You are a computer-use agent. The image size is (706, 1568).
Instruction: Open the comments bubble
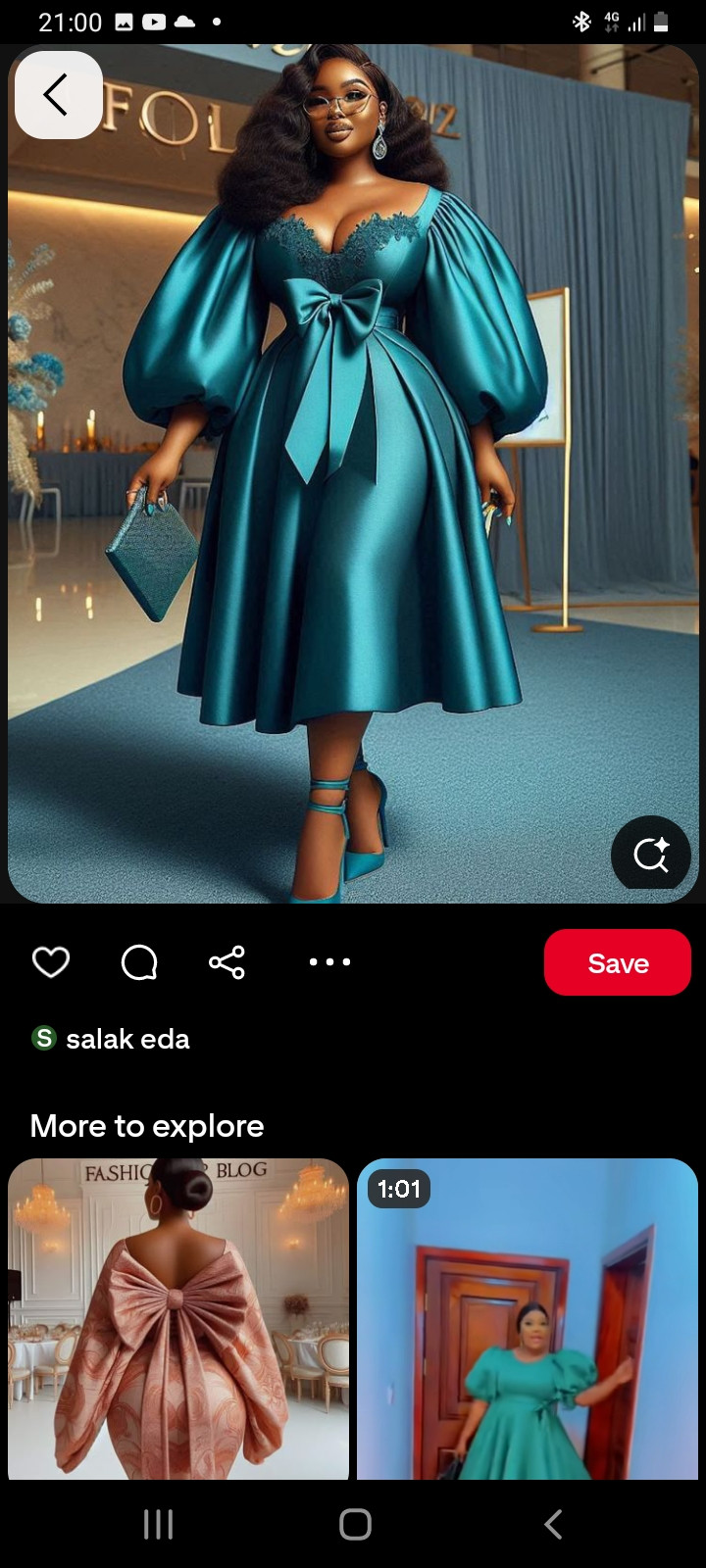(x=139, y=962)
